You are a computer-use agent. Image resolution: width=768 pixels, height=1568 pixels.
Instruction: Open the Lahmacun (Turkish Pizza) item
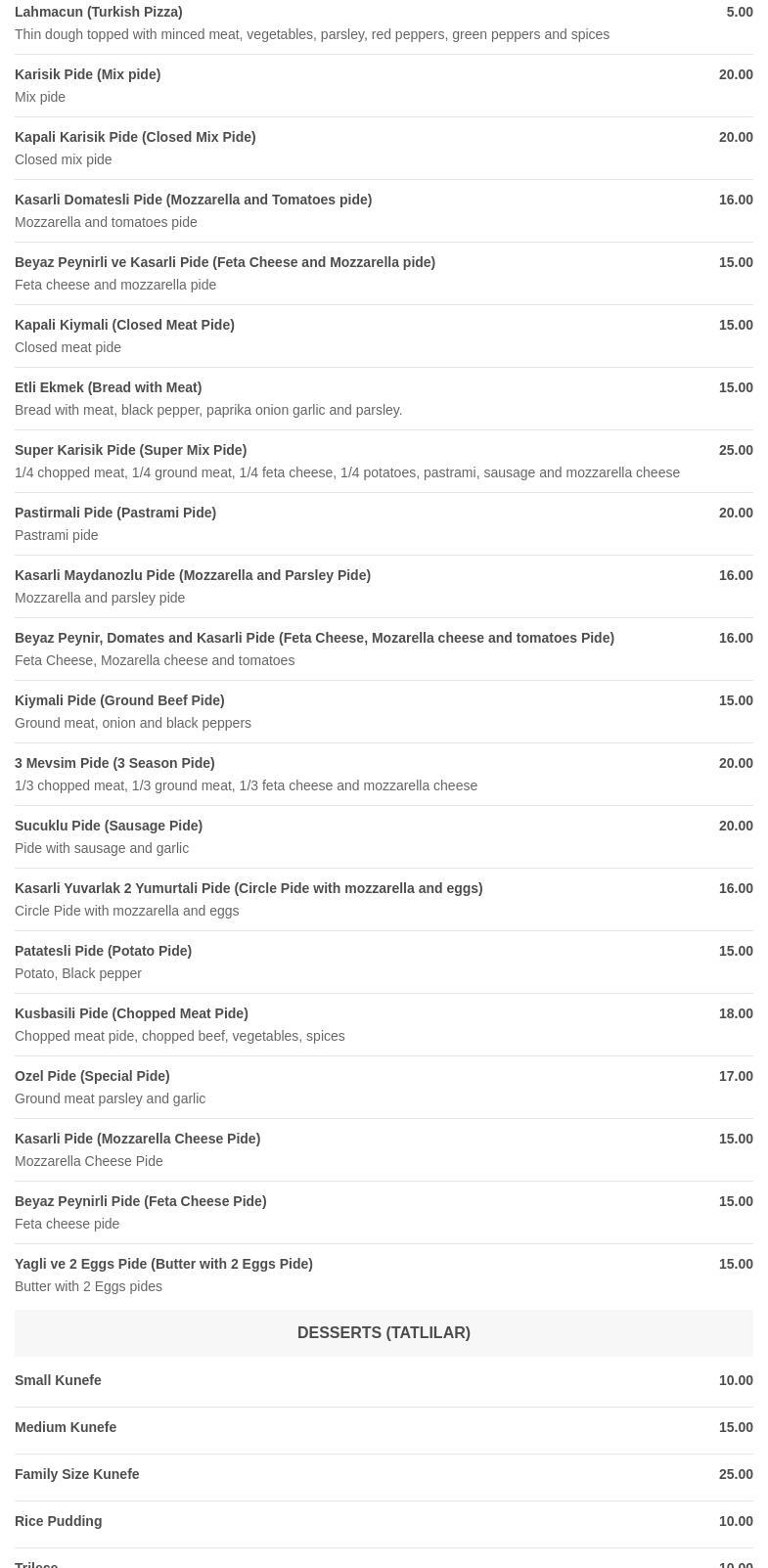pos(99,12)
